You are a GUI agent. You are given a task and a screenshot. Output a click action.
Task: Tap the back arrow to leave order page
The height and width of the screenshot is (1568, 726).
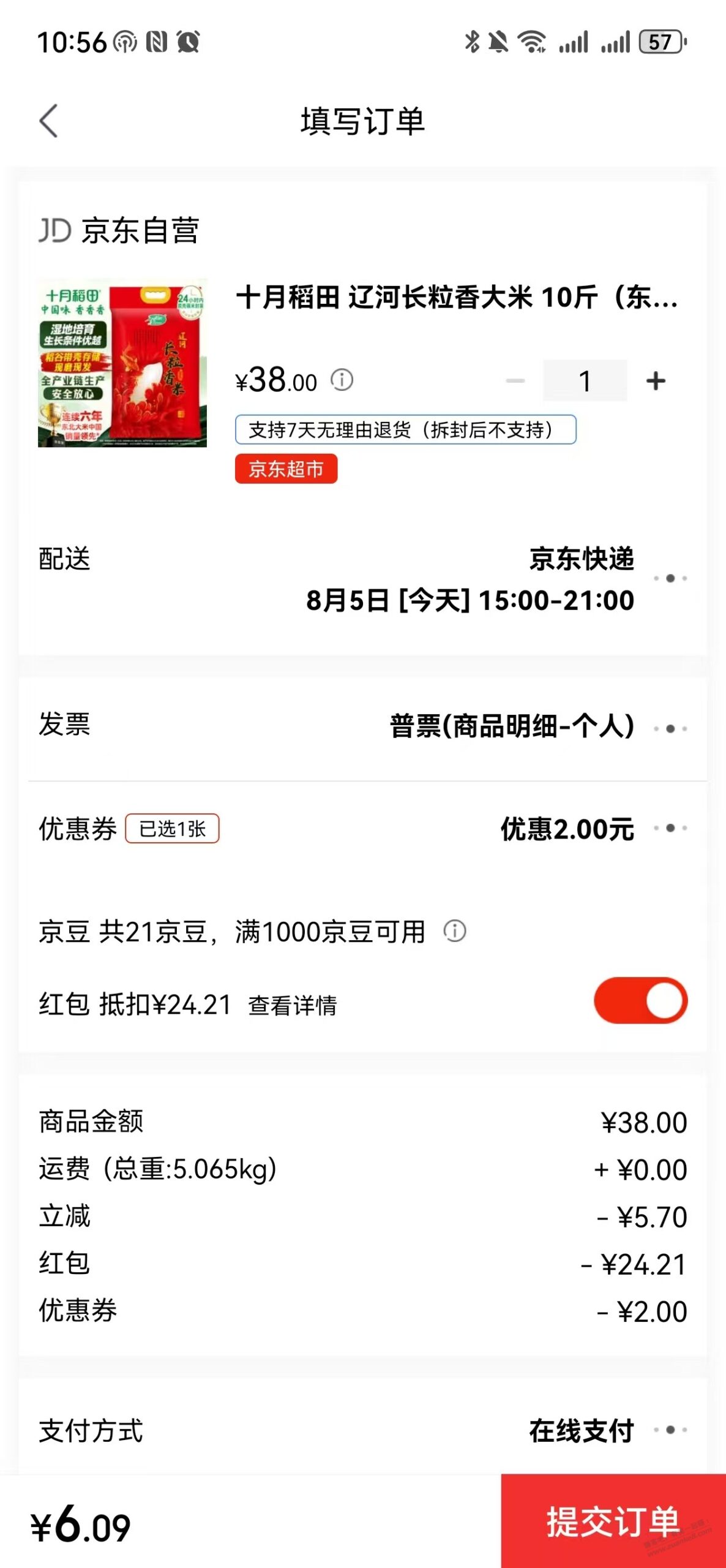[49, 120]
